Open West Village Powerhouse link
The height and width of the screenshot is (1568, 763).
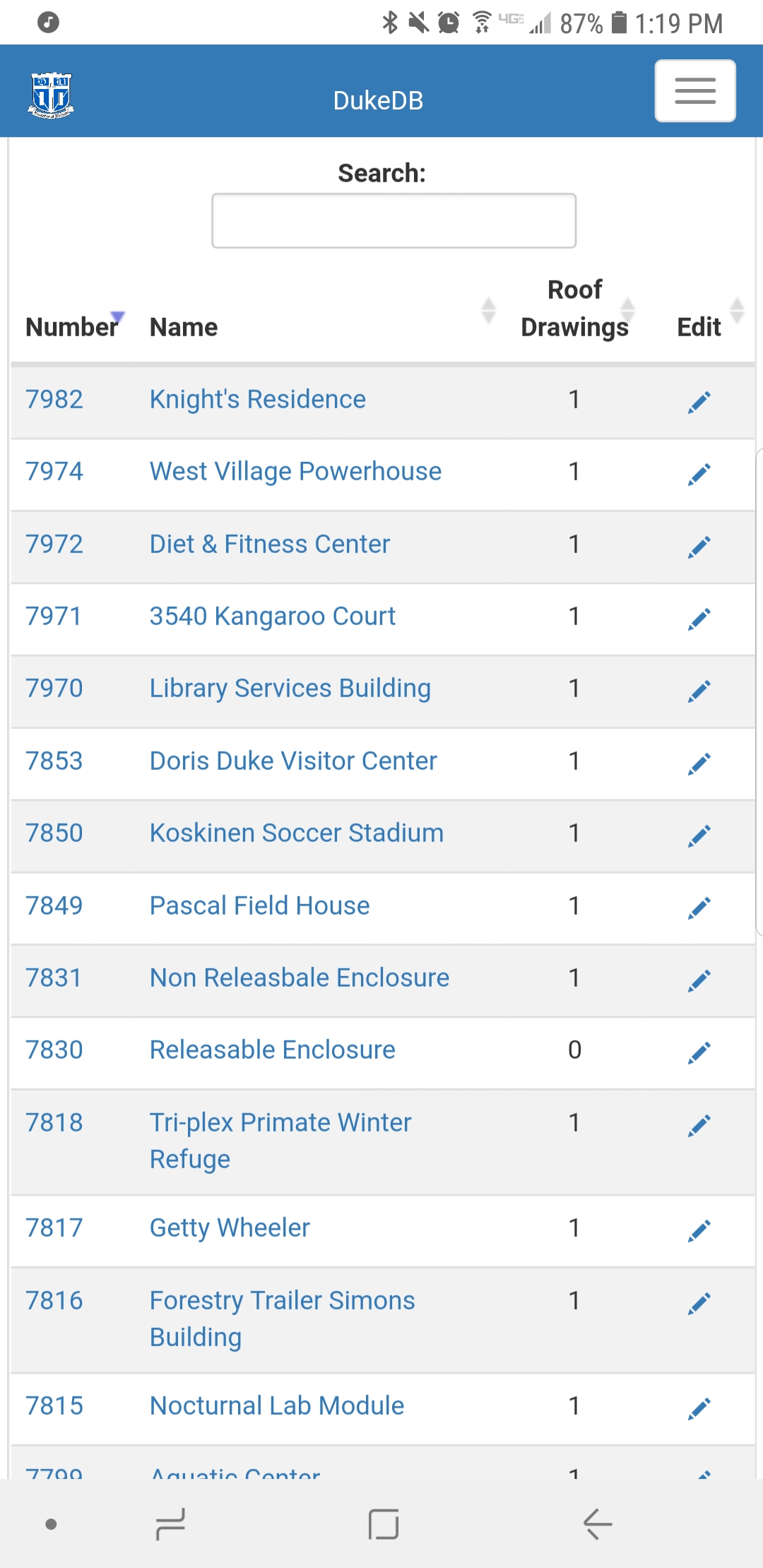point(295,472)
